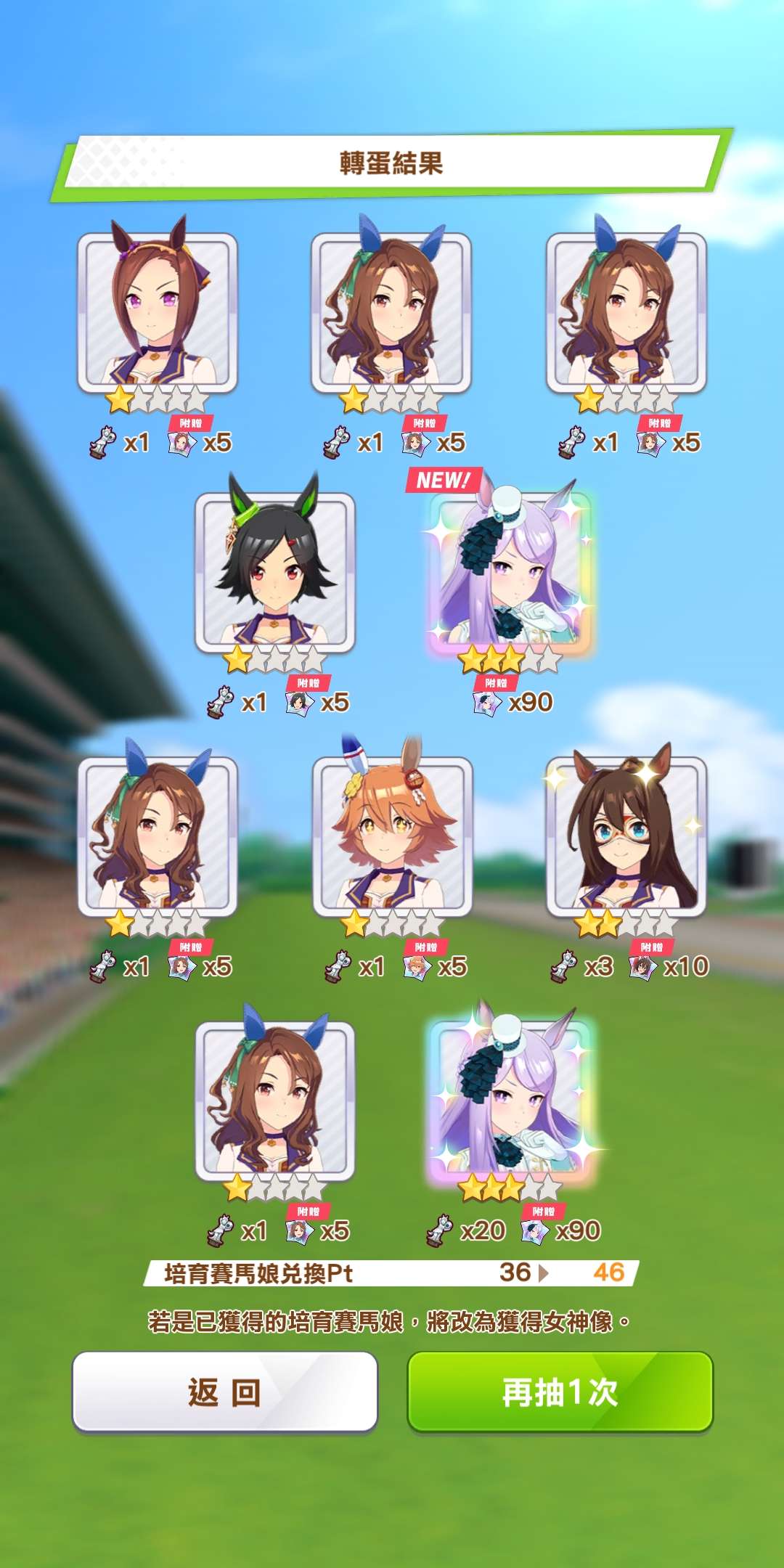Tap 再抽1次 to draw again
784x1568 pixels.
[560, 1392]
